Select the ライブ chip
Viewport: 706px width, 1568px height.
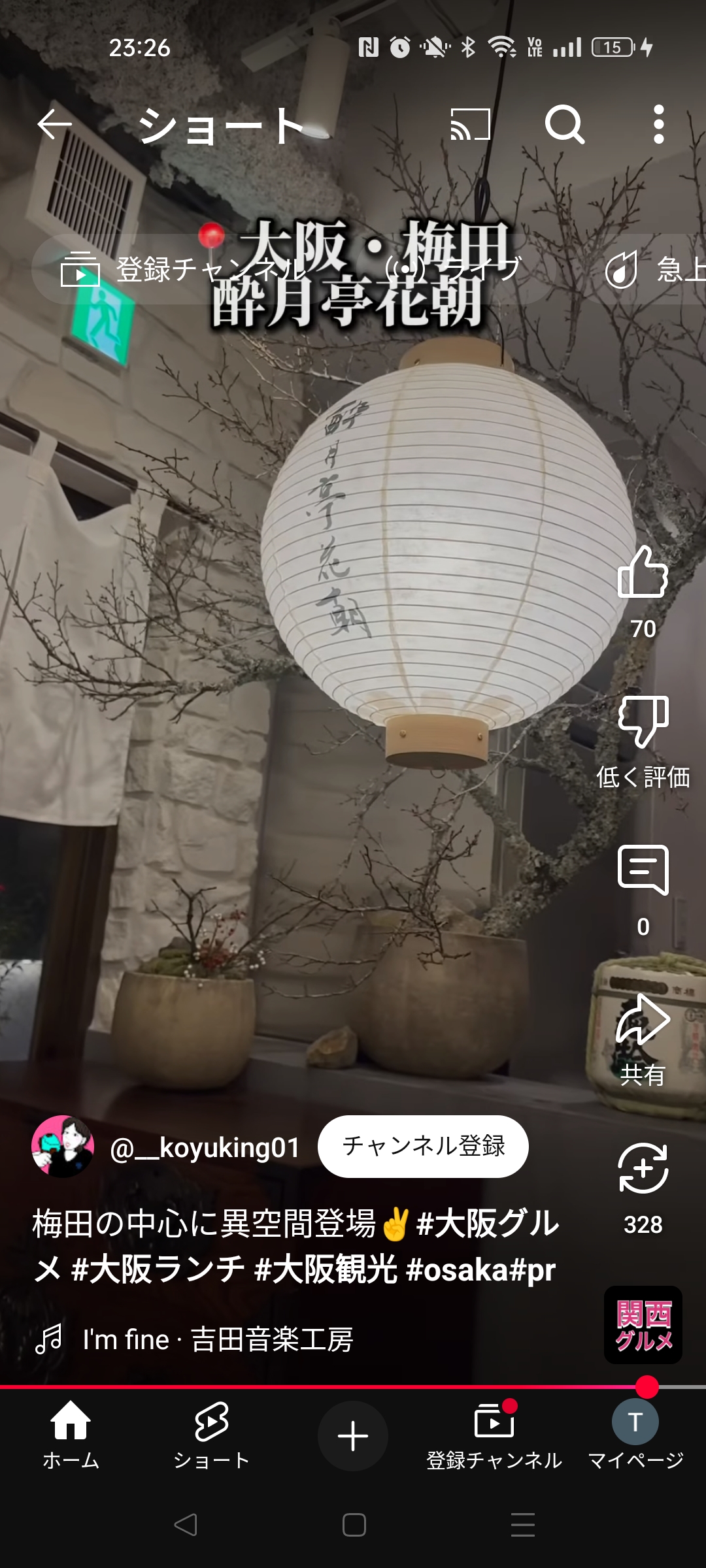(x=454, y=269)
